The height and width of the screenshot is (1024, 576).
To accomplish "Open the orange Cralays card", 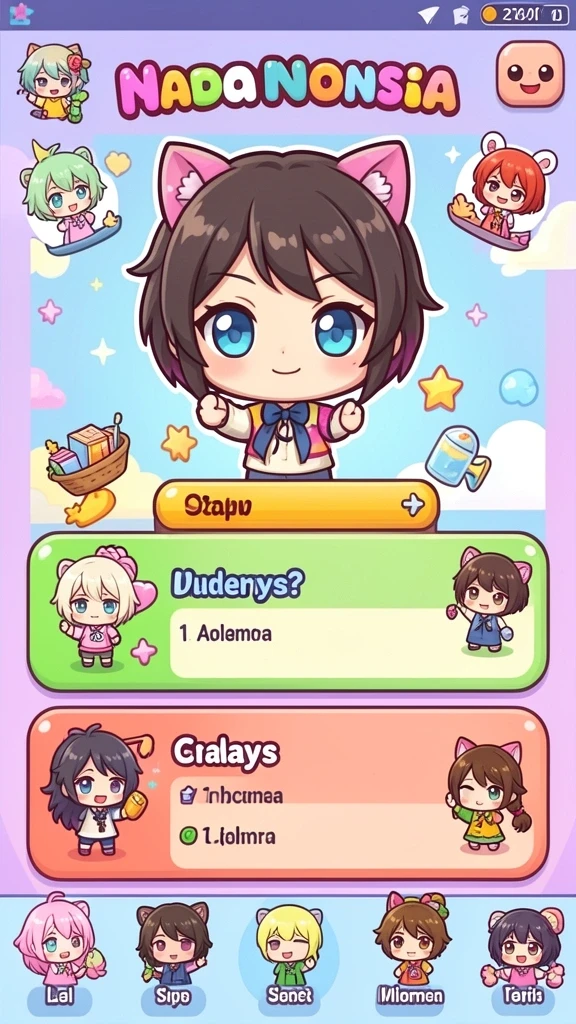I will tap(287, 793).
